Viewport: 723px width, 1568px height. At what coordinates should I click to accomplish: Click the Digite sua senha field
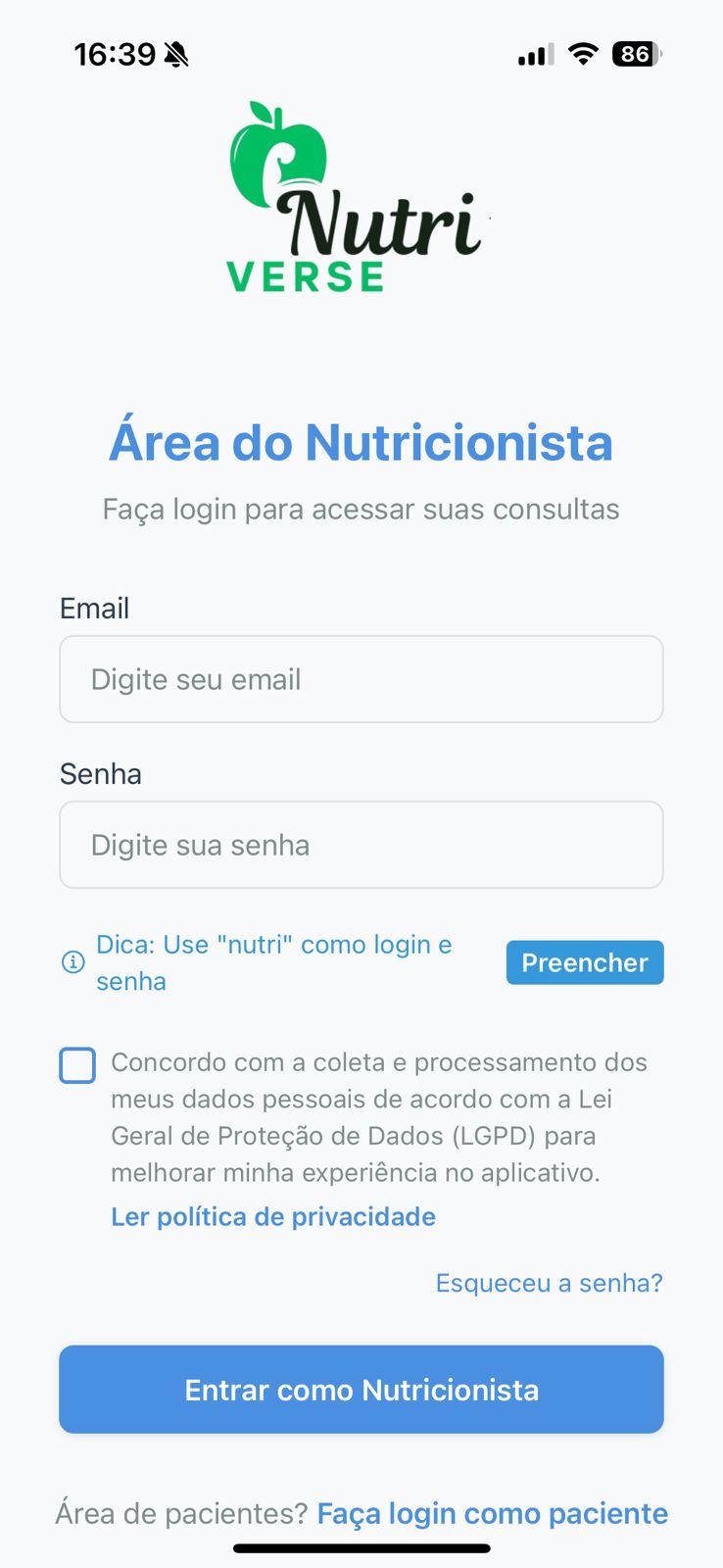[x=361, y=845]
